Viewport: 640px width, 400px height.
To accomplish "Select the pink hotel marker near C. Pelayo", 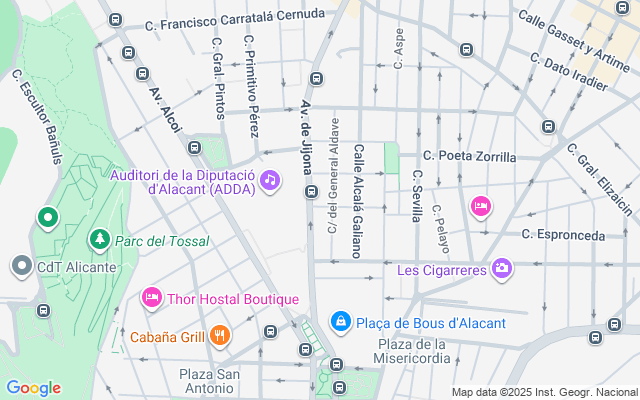I will pos(481,207).
